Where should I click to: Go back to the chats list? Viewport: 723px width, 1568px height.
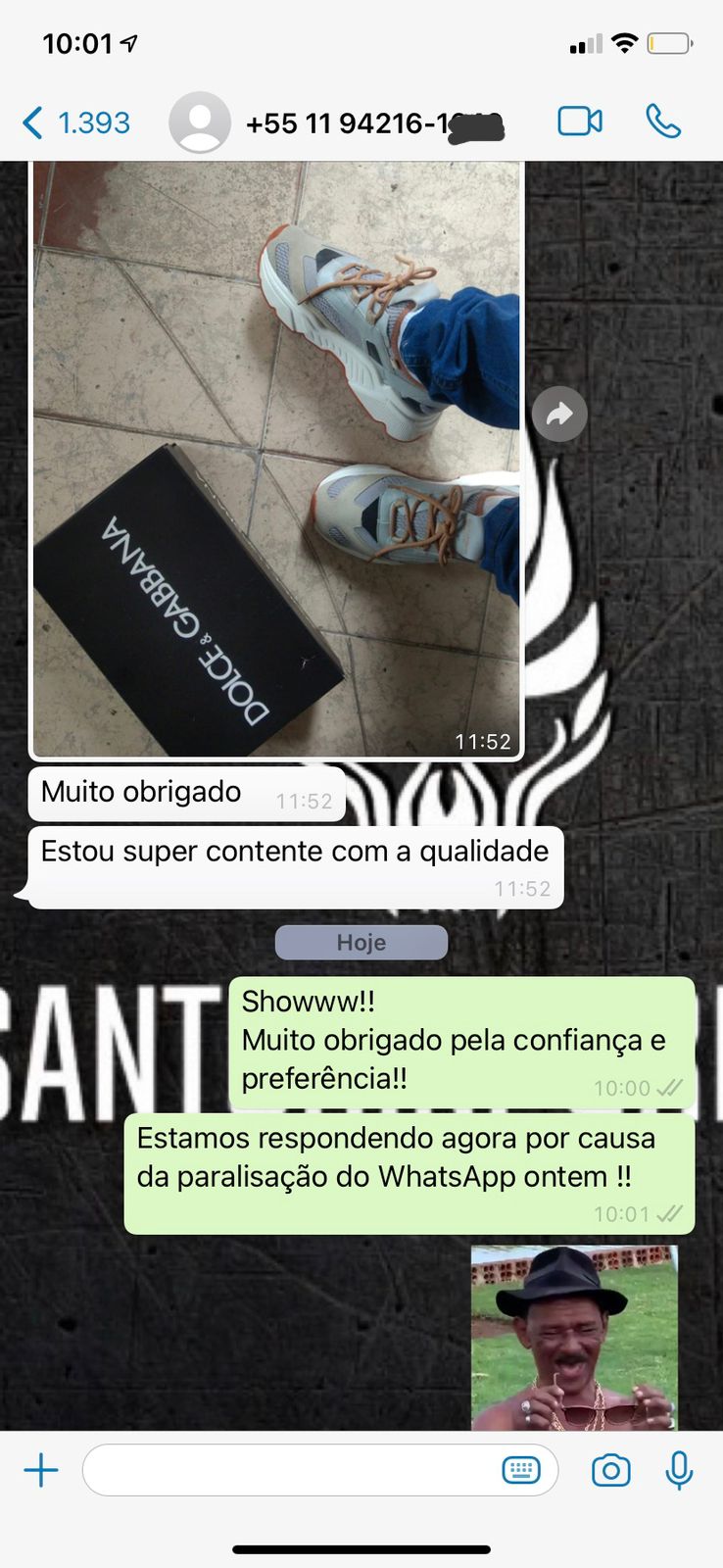point(73,123)
